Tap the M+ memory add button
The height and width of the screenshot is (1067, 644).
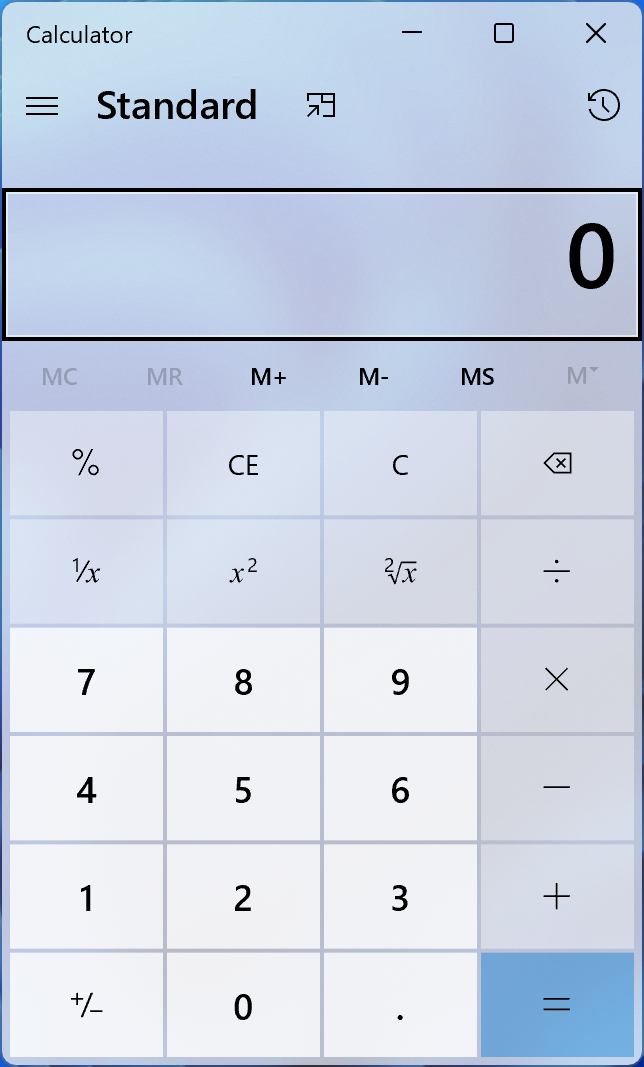[268, 377]
